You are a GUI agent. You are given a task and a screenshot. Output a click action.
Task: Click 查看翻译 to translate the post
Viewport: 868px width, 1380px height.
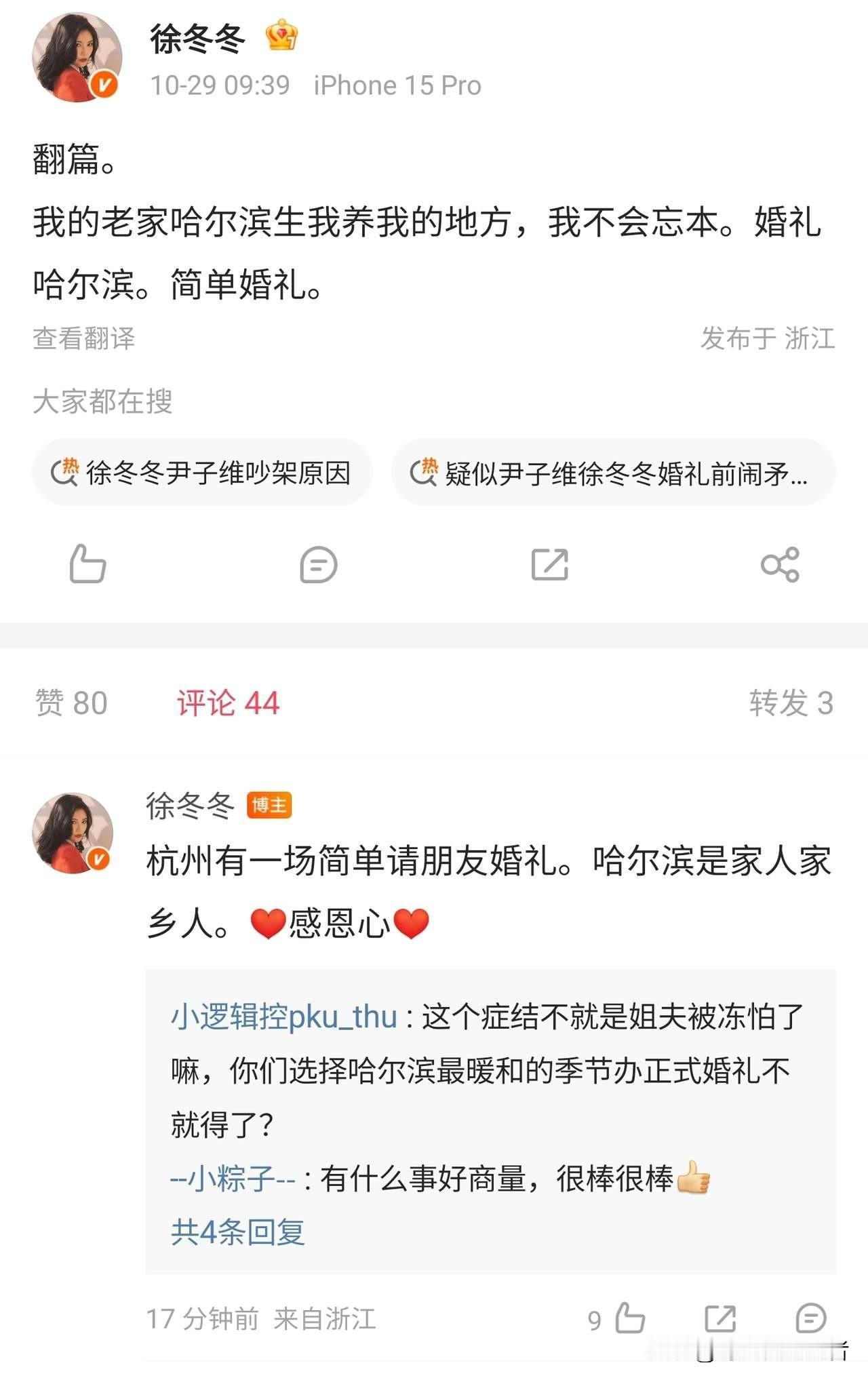(x=84, y=341)
